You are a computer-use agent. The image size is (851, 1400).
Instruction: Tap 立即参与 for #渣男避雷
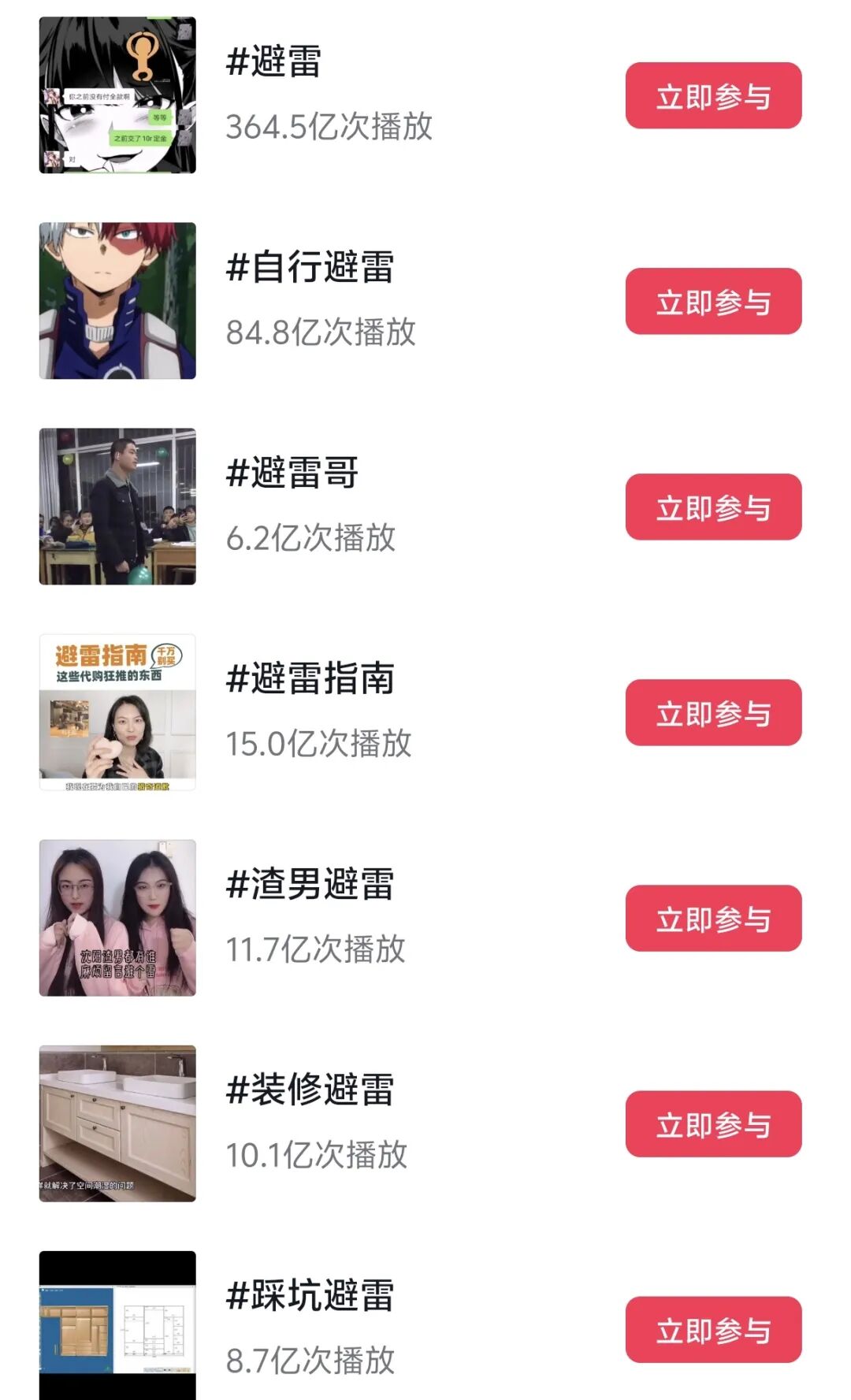[713, 919]
